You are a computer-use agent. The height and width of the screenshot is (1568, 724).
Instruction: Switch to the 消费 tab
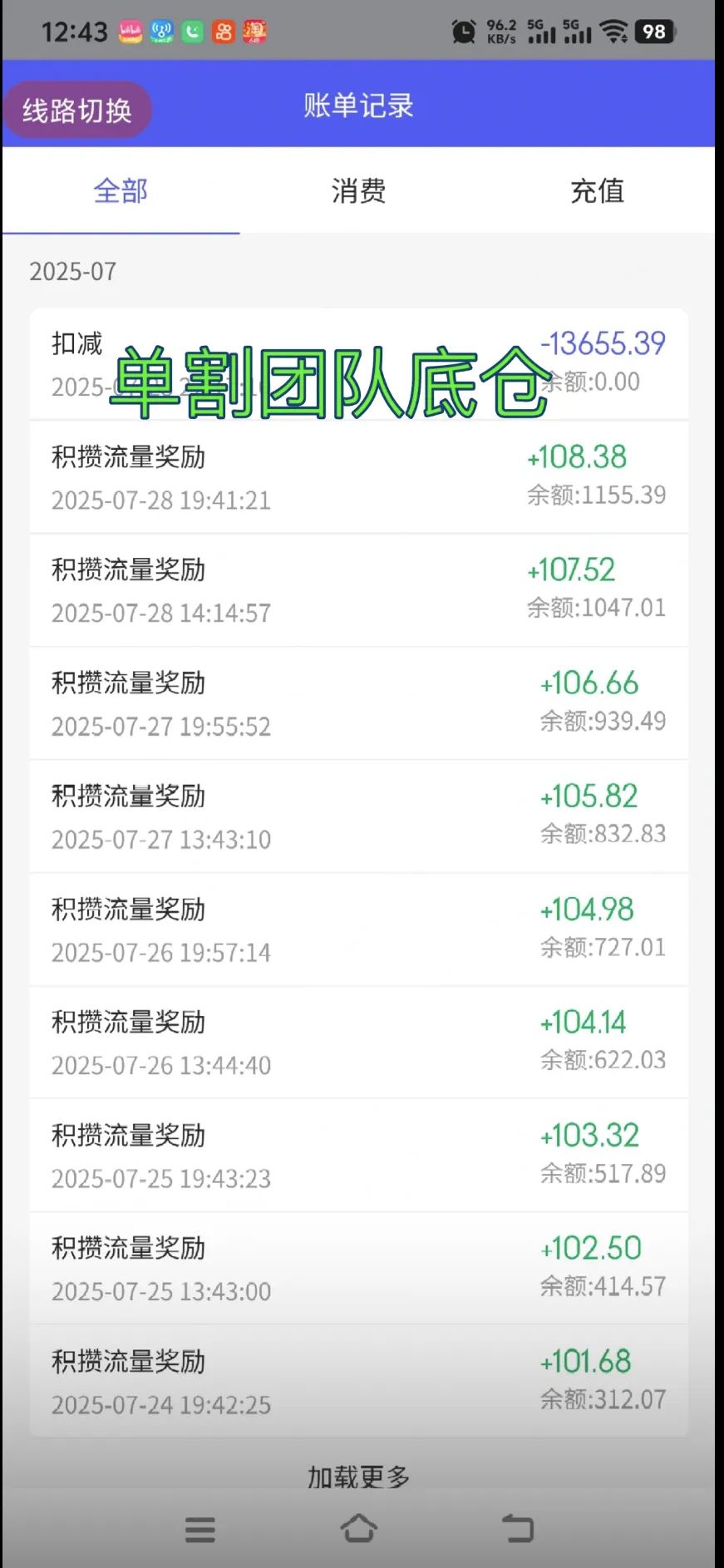click(358, 191)
